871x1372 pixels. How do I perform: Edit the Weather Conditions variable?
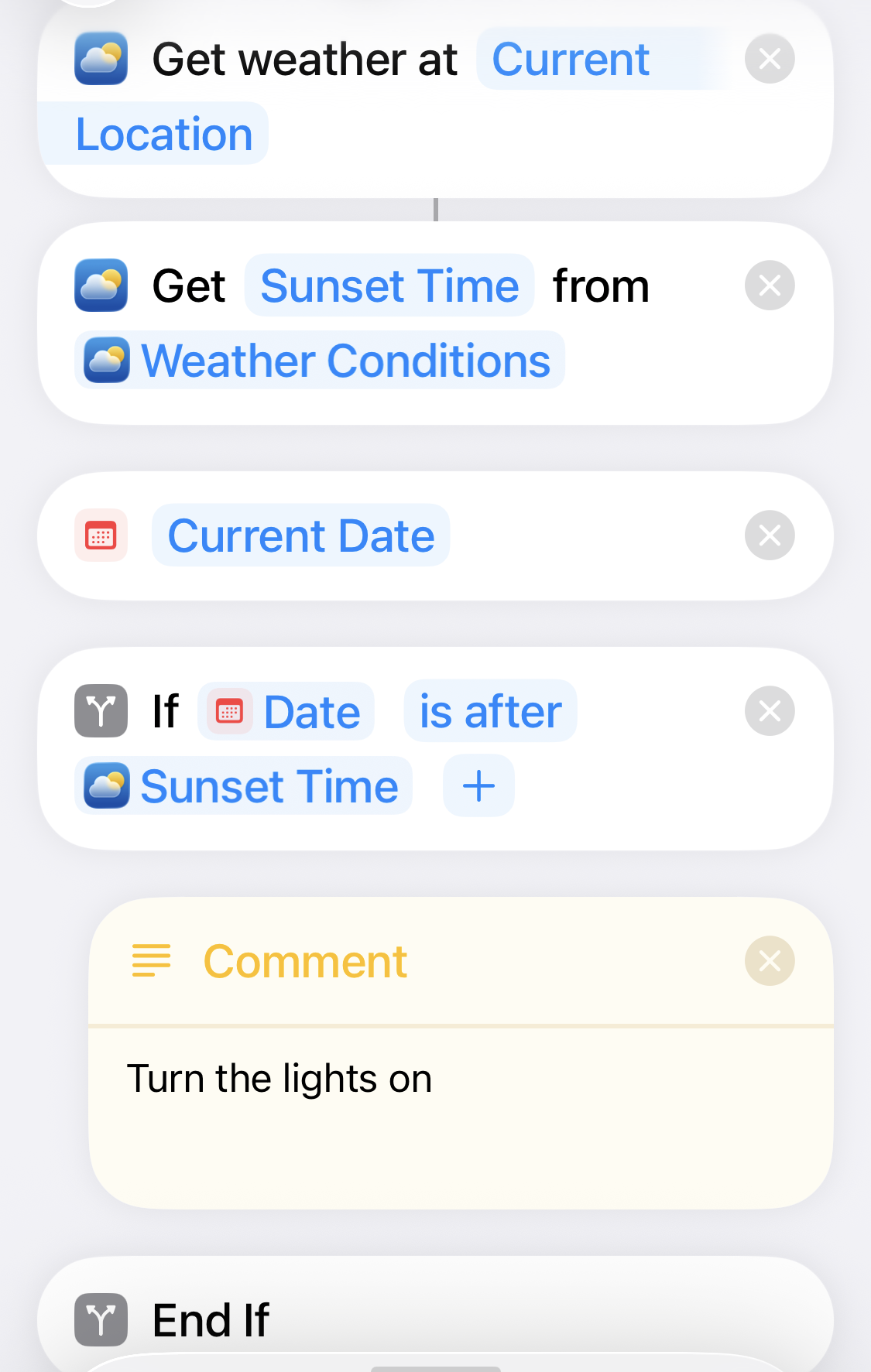tap(320, 361)
